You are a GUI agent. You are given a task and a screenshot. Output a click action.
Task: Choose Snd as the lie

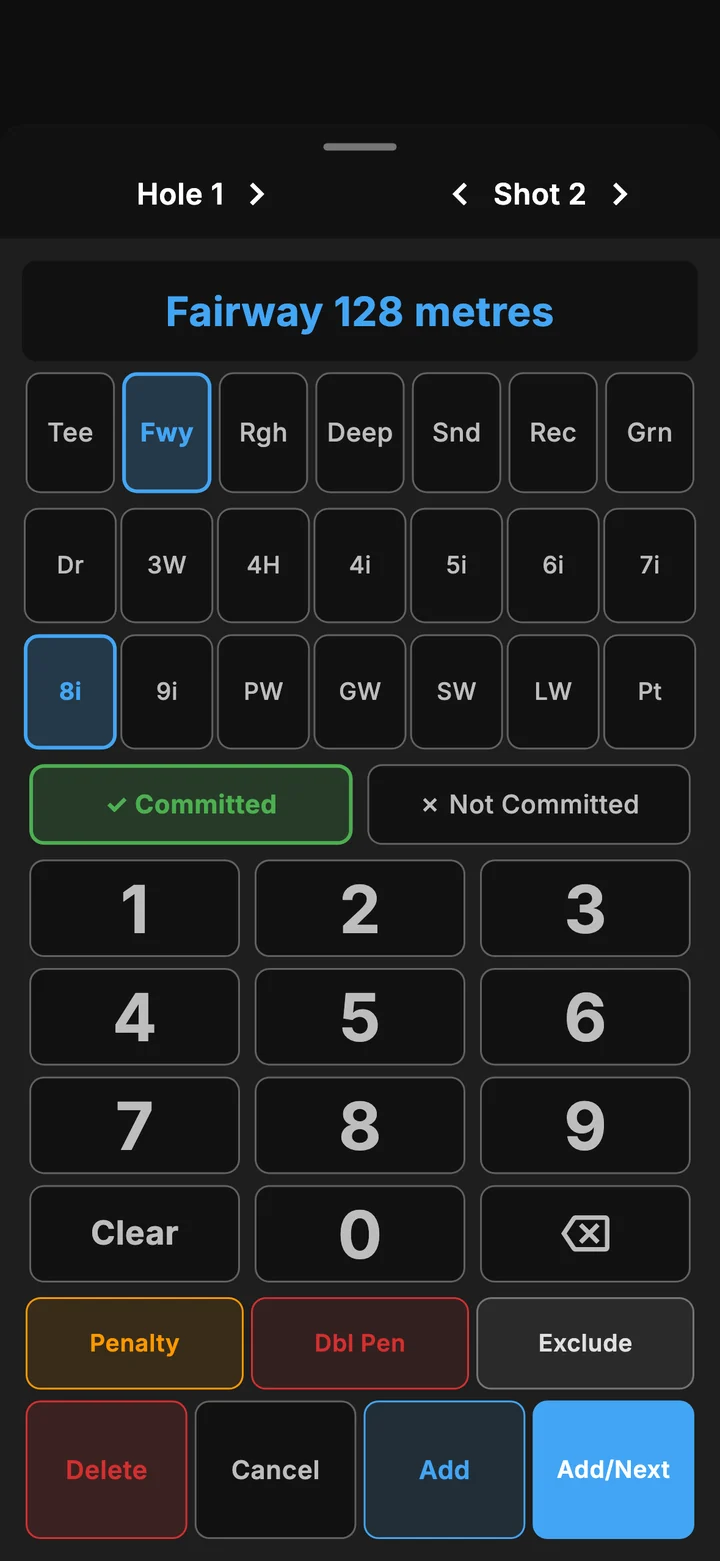tap(456, 433)
